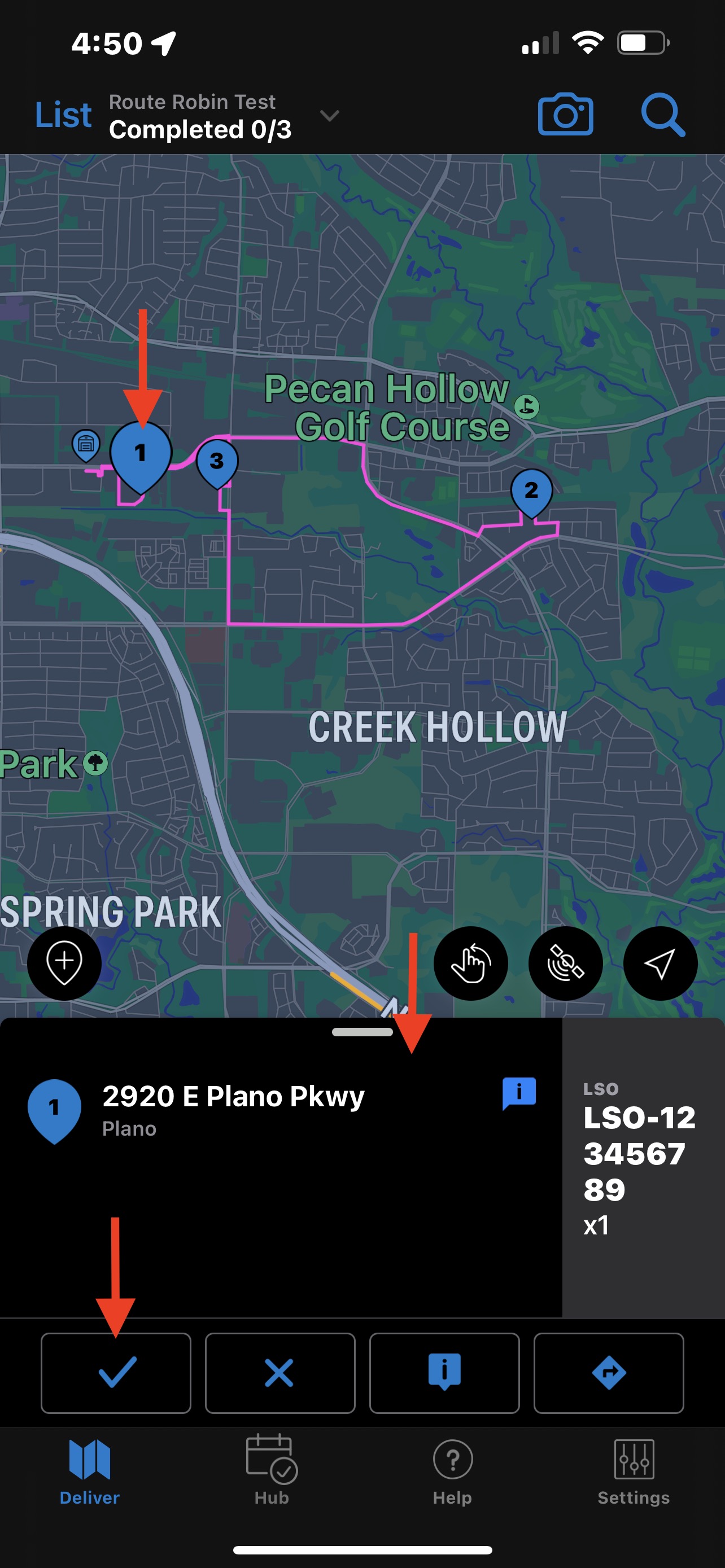Expand the Route Robin Test dropdown
This screenshot has height=1568, width=725.
click(329, 116)
